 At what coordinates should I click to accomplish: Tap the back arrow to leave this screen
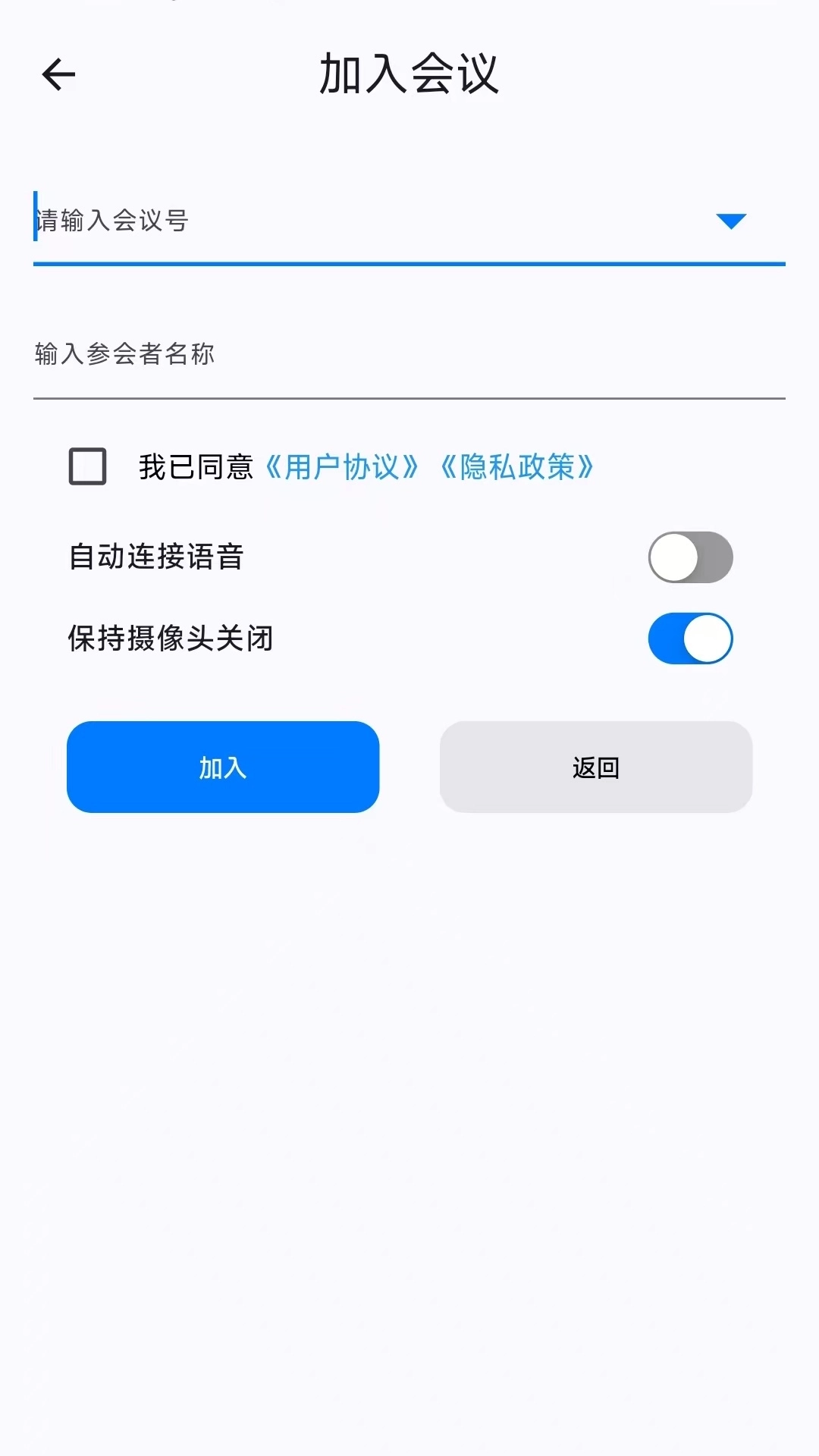(x=58, y=74)
